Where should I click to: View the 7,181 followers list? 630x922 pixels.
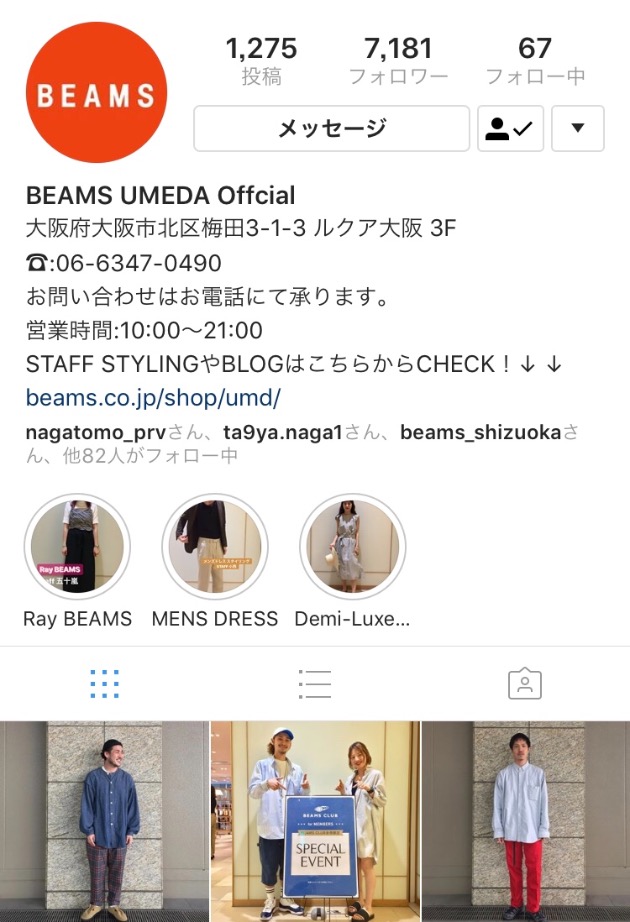(398, 60)
